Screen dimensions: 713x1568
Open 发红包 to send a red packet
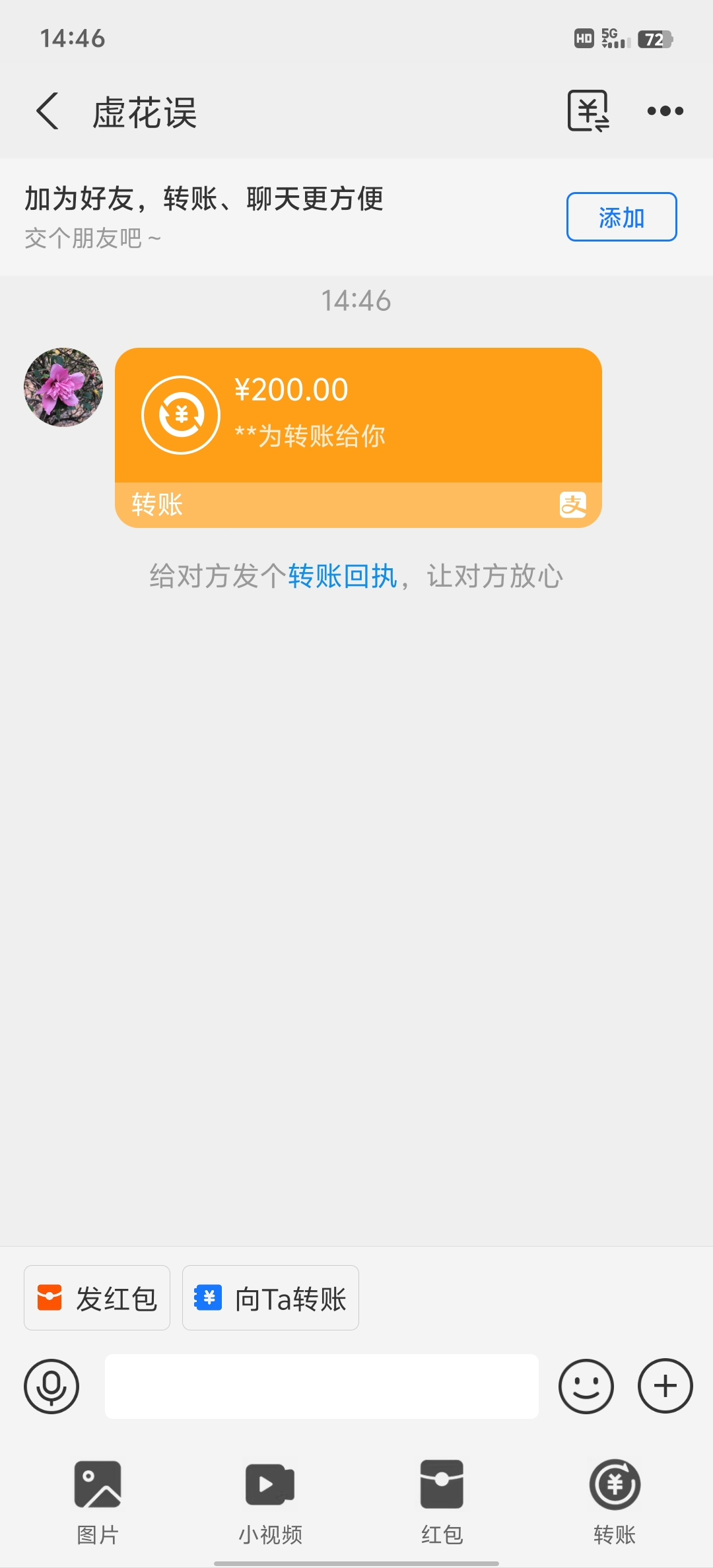click(96, 1297)
